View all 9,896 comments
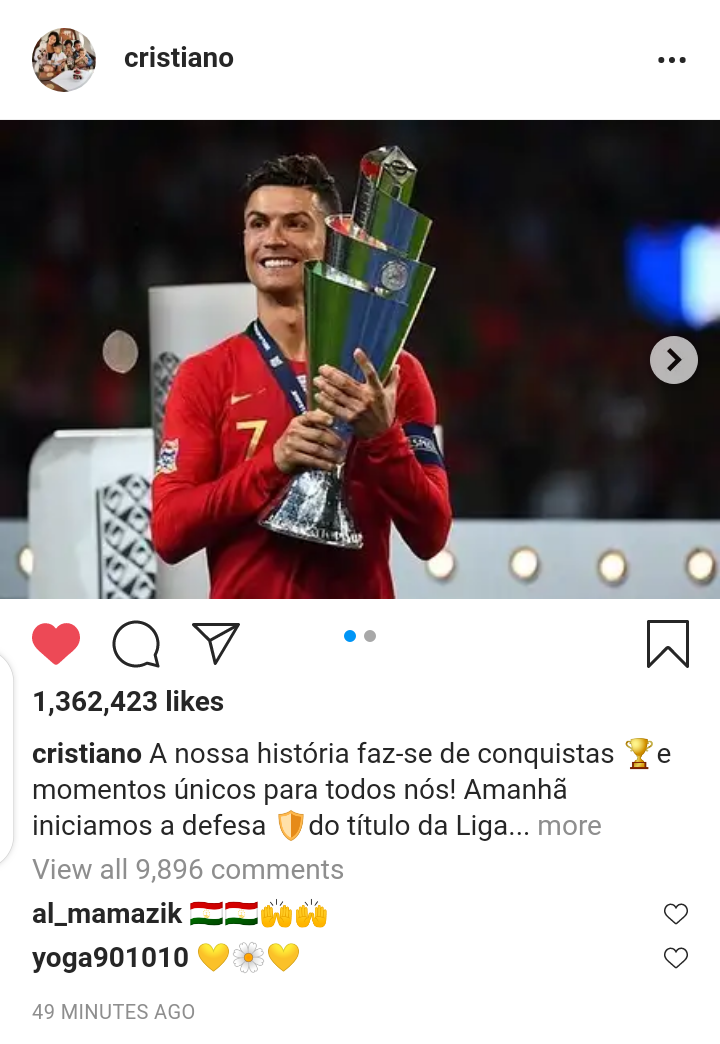The image size is (720, 1044). coord(188,870)
